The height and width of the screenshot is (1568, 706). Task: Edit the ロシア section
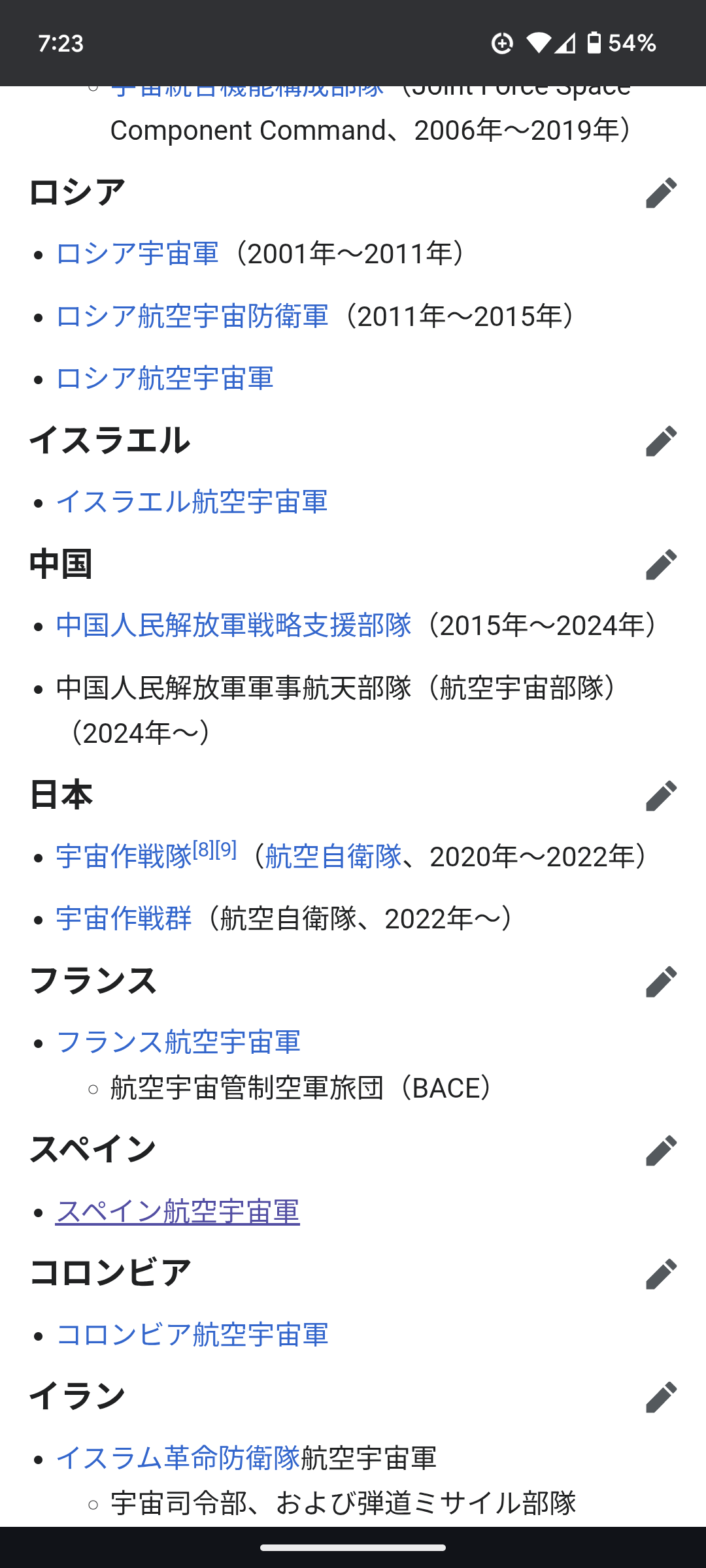click(x=661, y=192)
